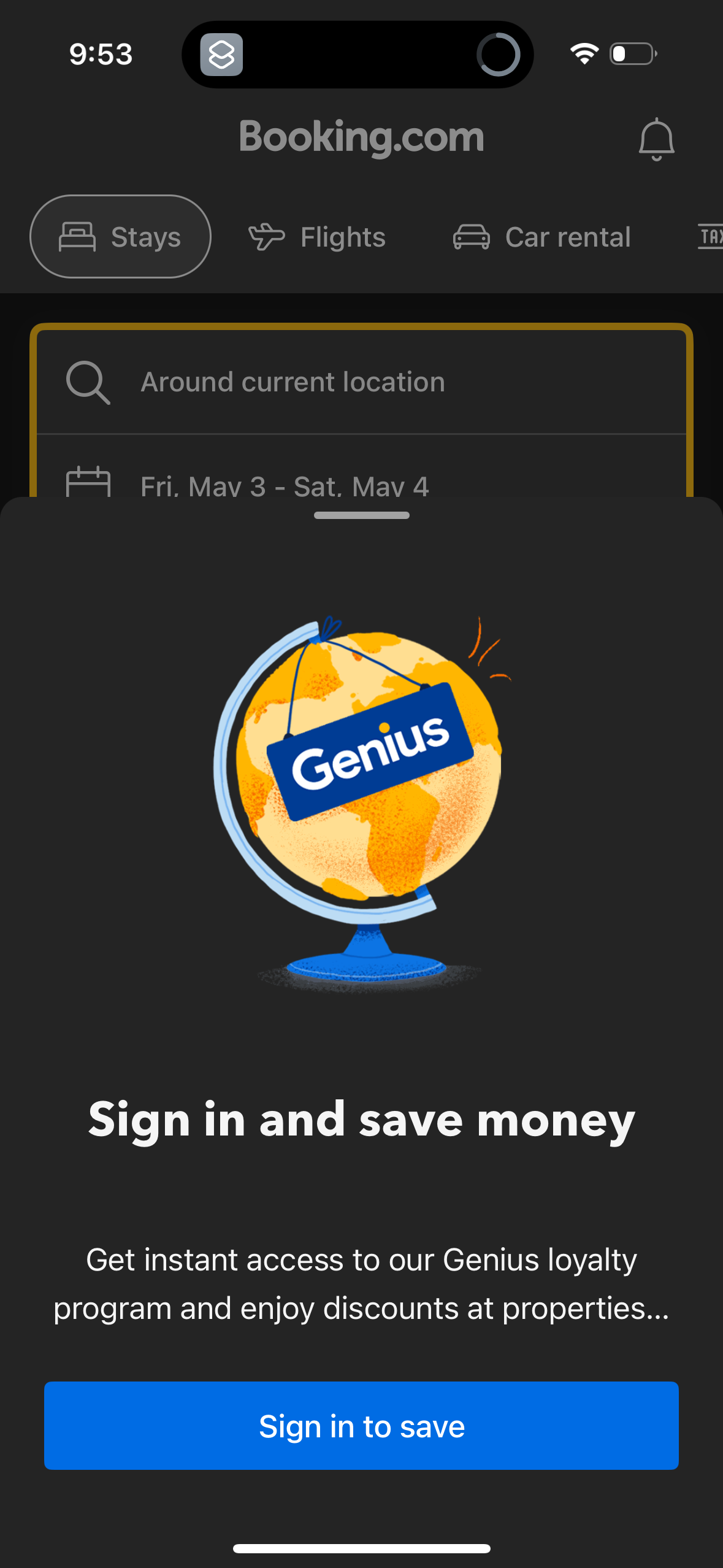Tap the Sign in to save button

pos(361,1426)
